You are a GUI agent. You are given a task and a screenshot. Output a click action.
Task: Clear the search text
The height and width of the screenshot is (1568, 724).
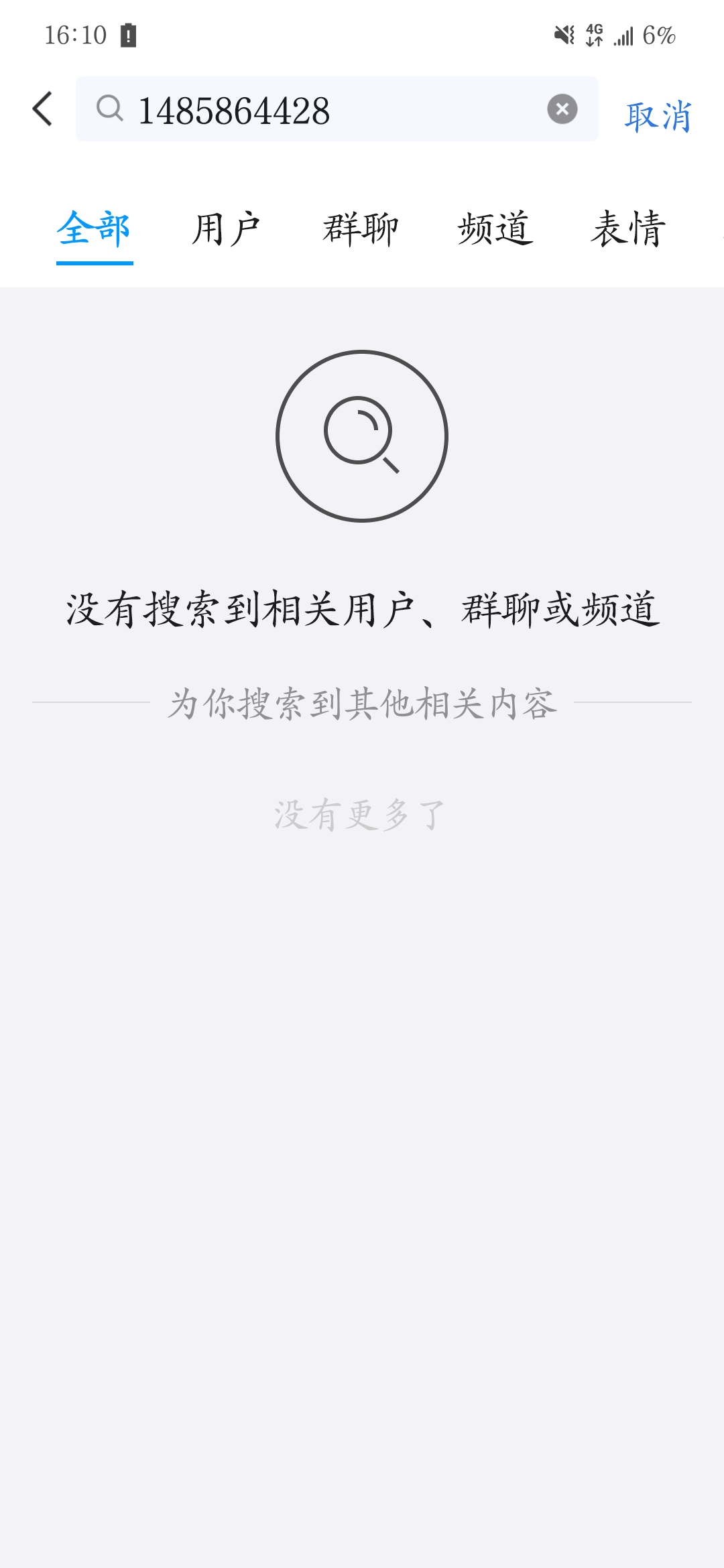pyautogui.click(x=562, y=109)
